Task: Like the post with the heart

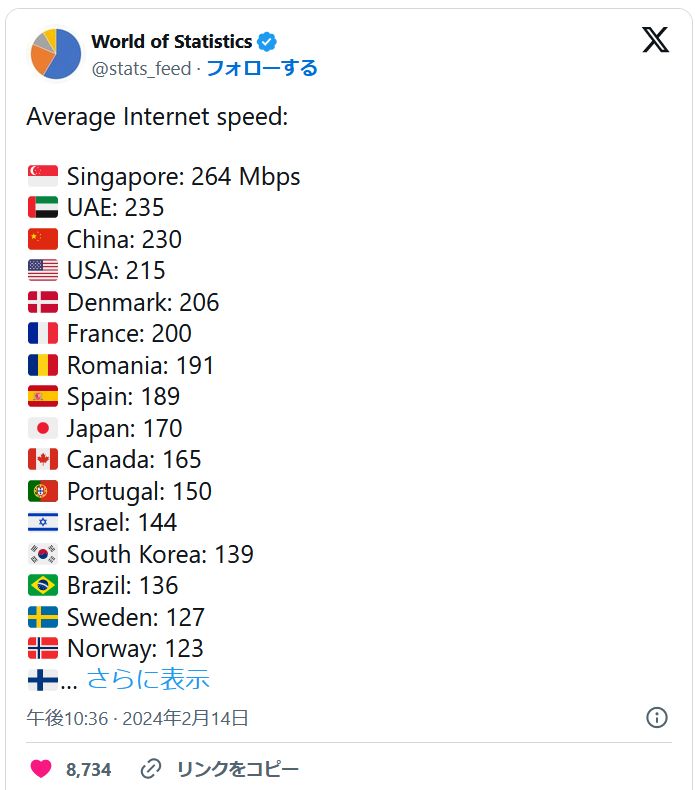Action: click(x=41, y=769)
